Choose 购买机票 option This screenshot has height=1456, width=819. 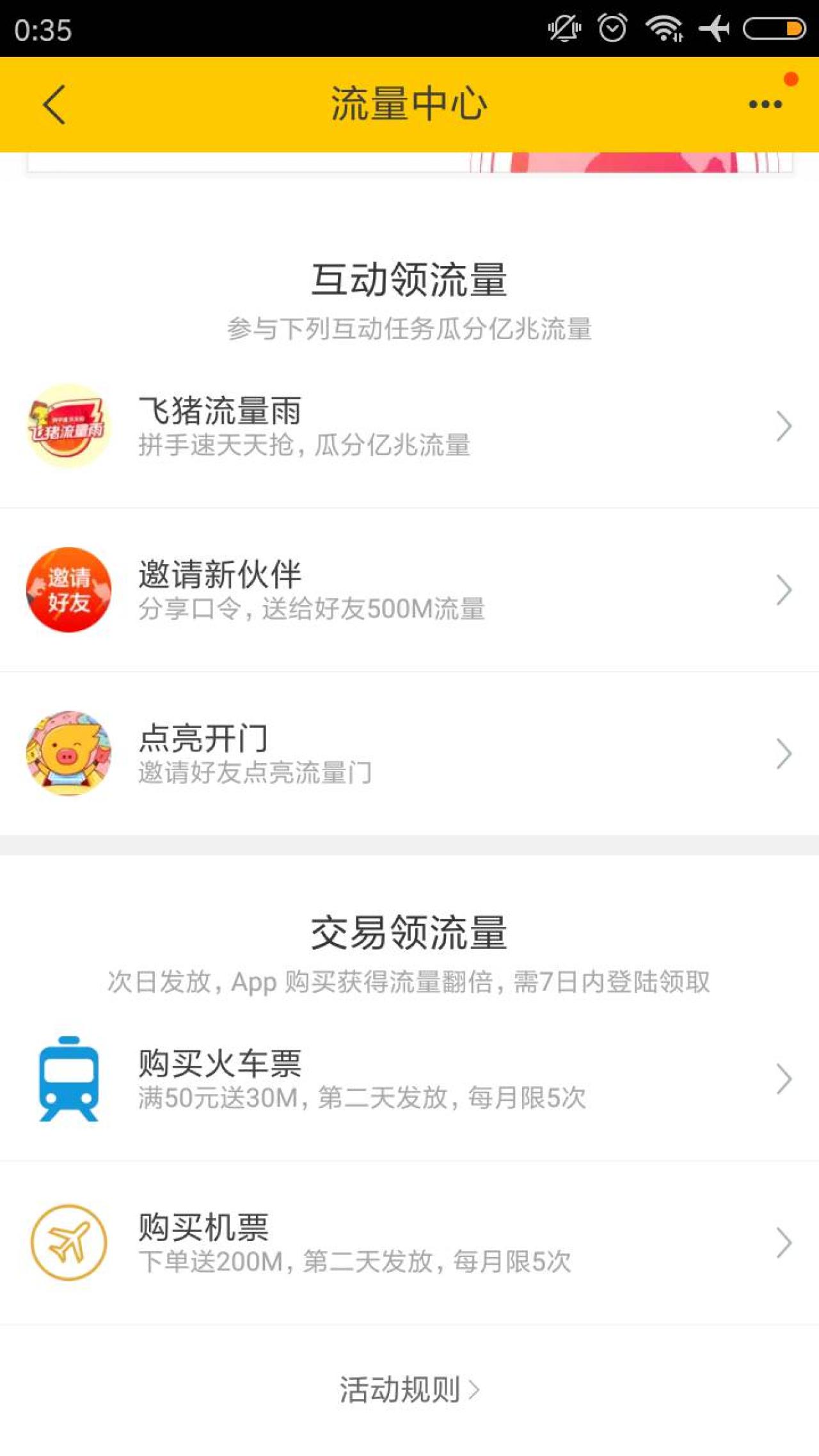(409, 1243)
